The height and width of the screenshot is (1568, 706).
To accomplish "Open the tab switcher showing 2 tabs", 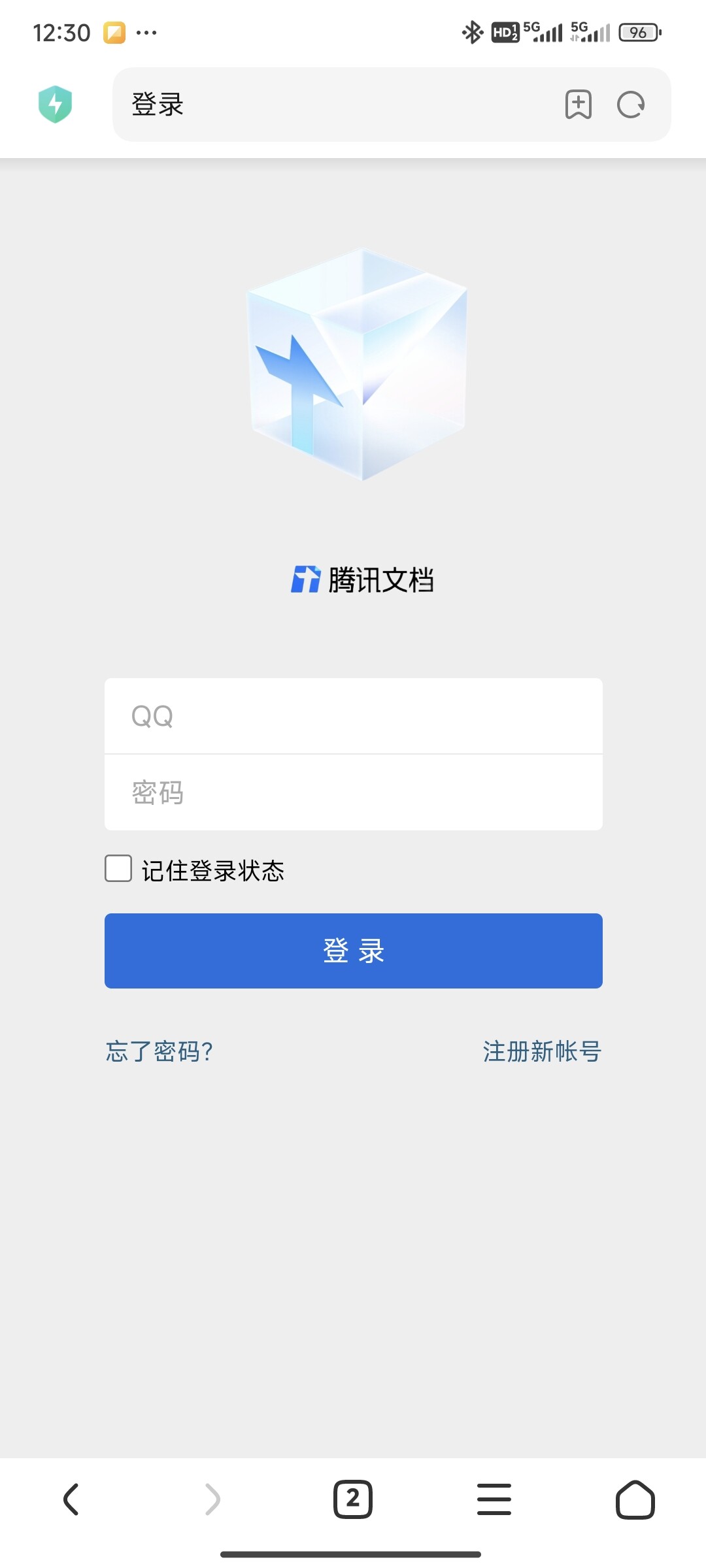I will click(x=353, y=1499).
